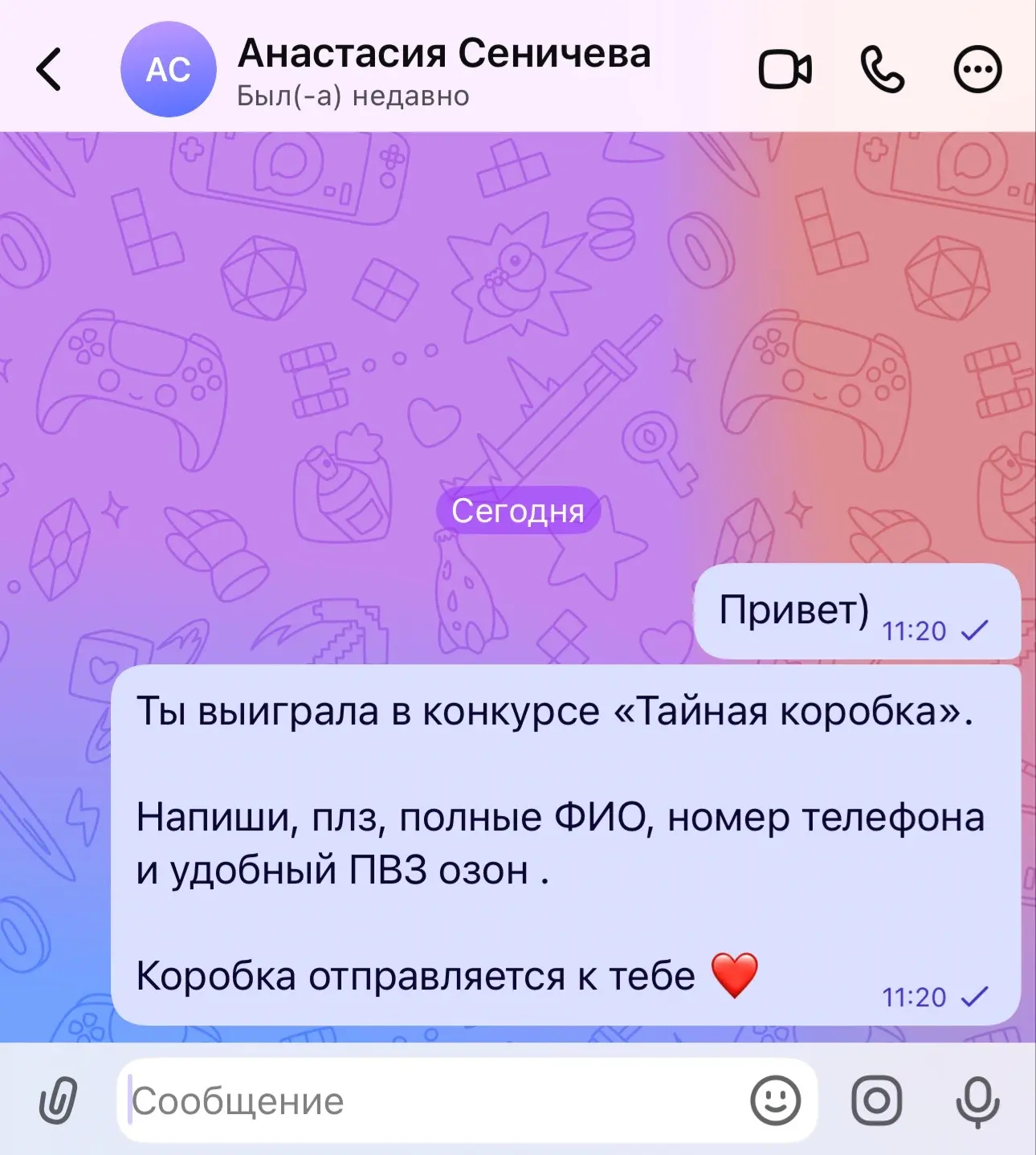Viewport: 1036px width, 1155px height.
Task: Open the more options menu
Action: (x=977, y=70)
